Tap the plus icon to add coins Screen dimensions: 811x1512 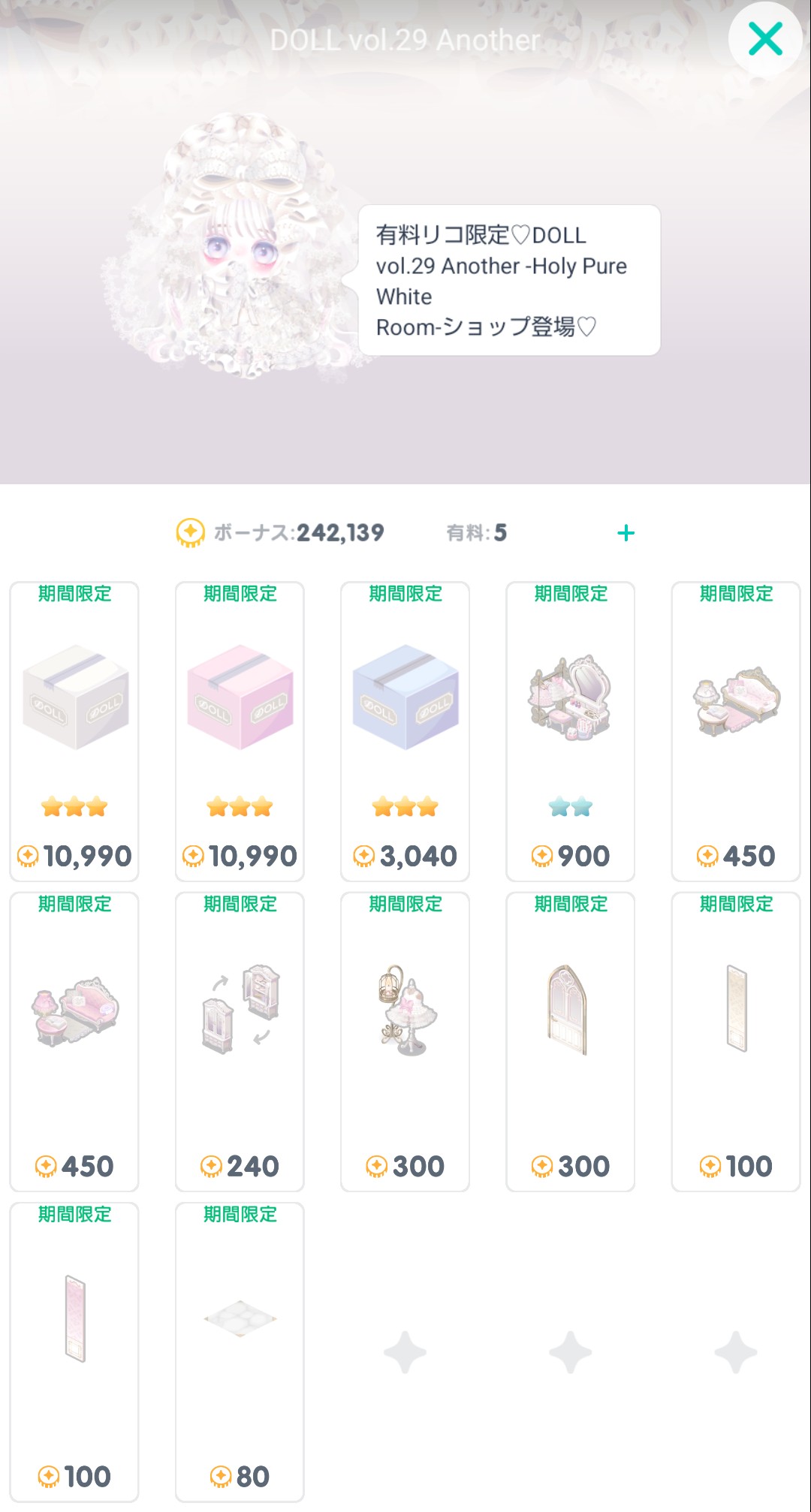[626, 533]
